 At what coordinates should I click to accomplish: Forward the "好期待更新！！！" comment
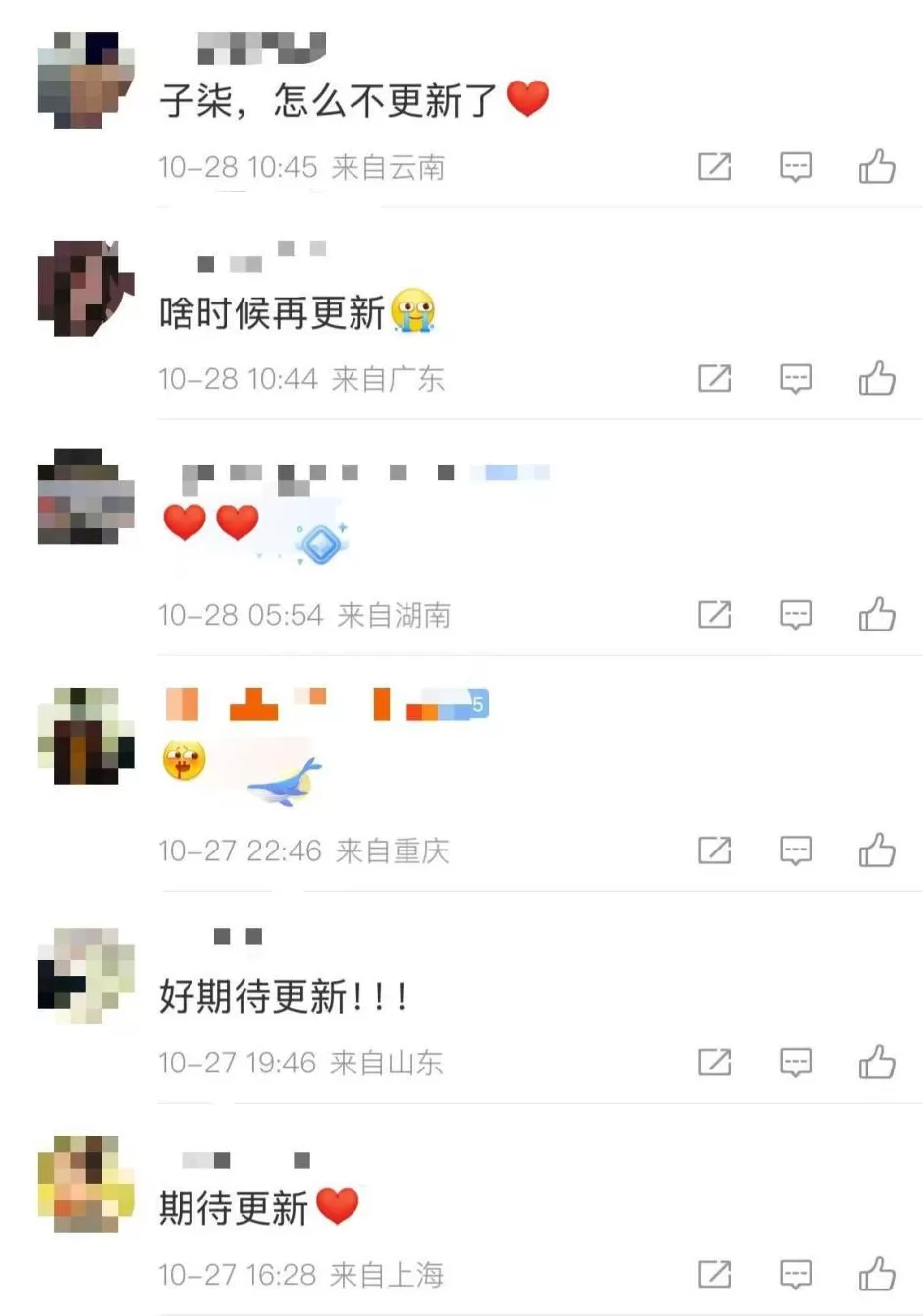[715, 1063]
